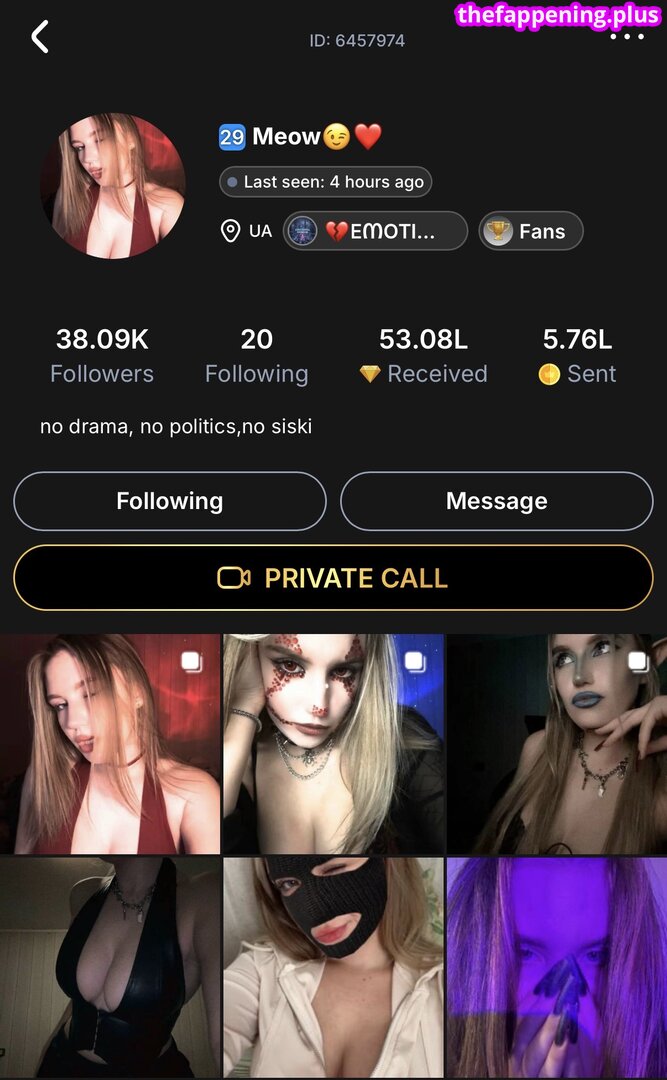Image resolution: width=667 pixels, height=1080 pixels.
Task: Open the black balaclava mask post
Action: [333, 967]
